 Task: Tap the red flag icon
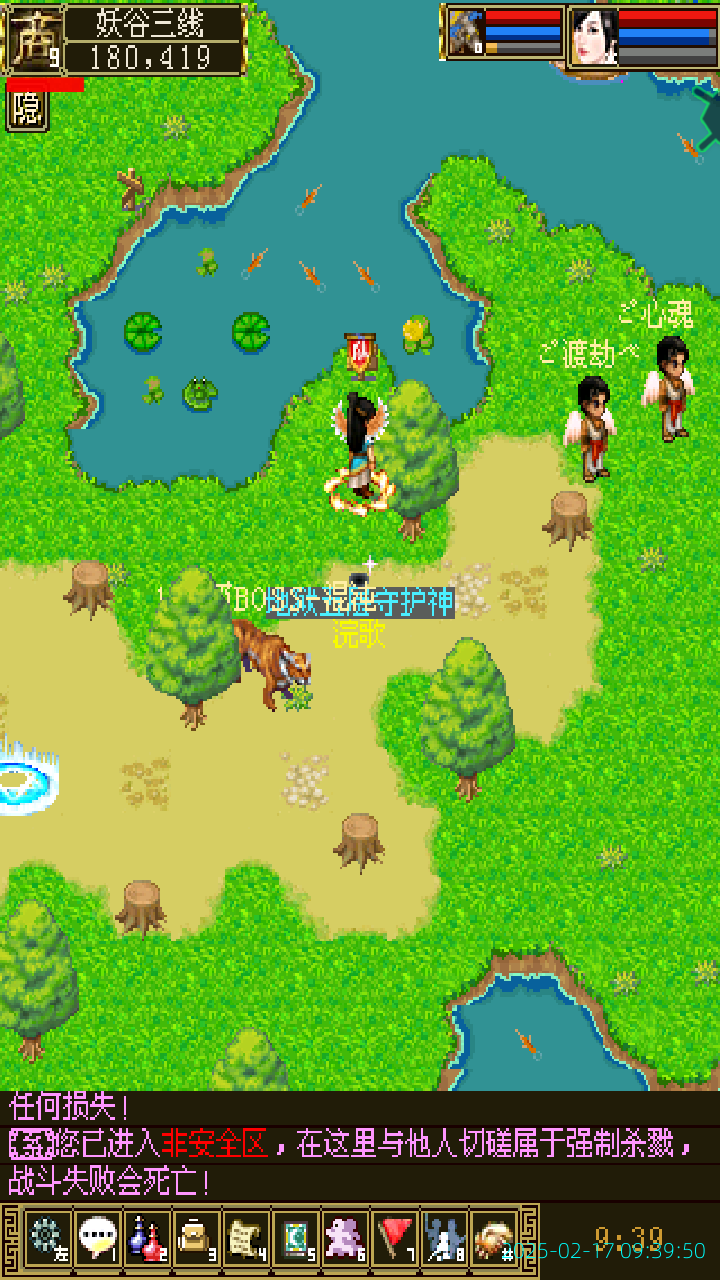[395, 1238]
